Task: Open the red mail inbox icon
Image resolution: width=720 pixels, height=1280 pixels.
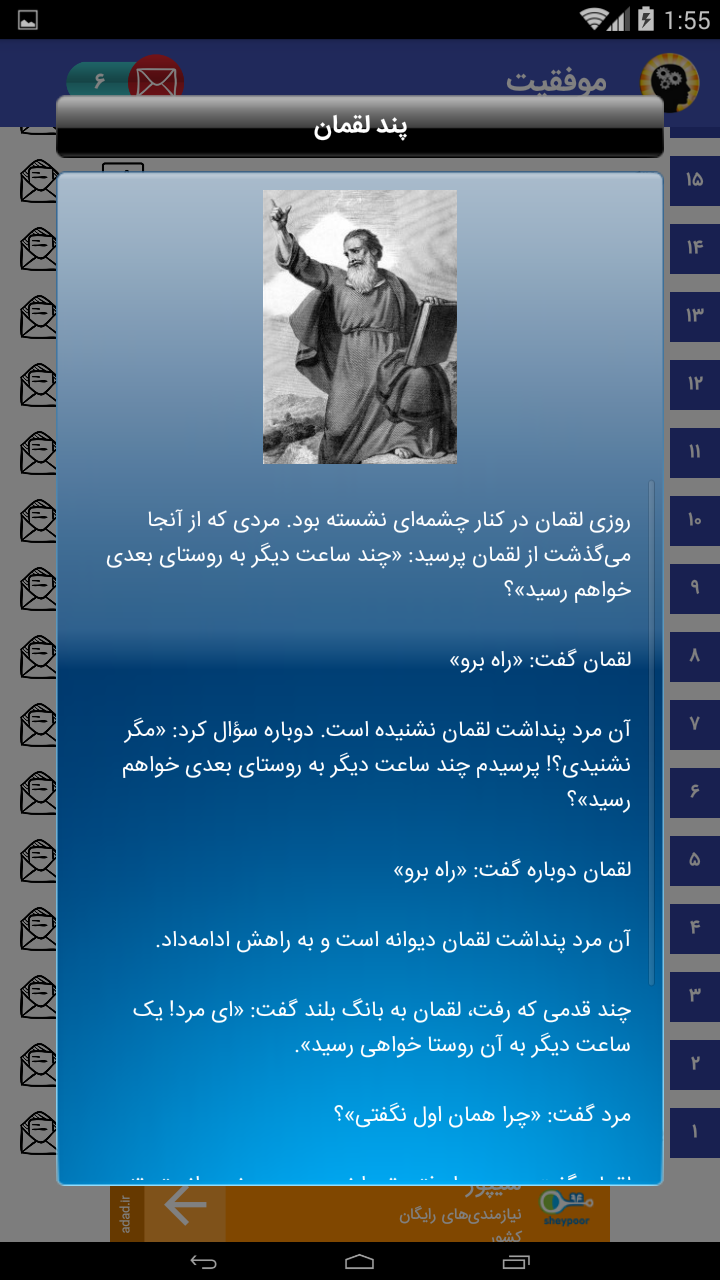Action: click(155, 80)
